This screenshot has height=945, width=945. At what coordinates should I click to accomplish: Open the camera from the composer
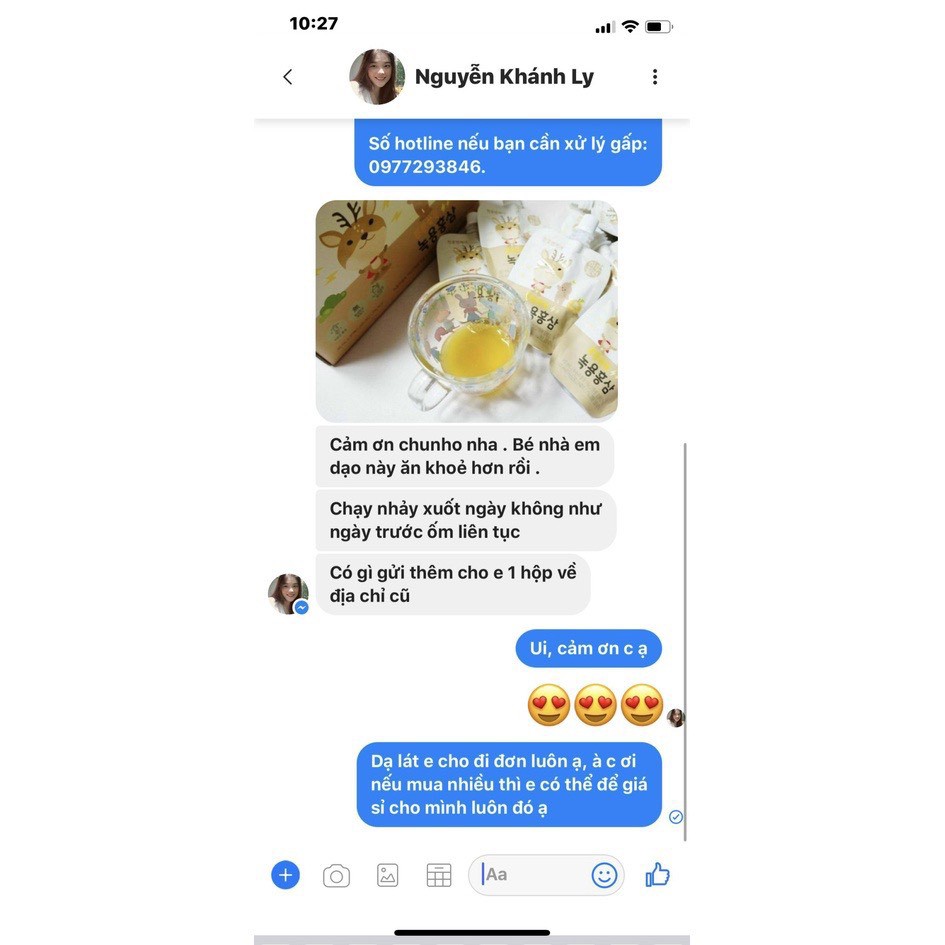coord(336,875)
